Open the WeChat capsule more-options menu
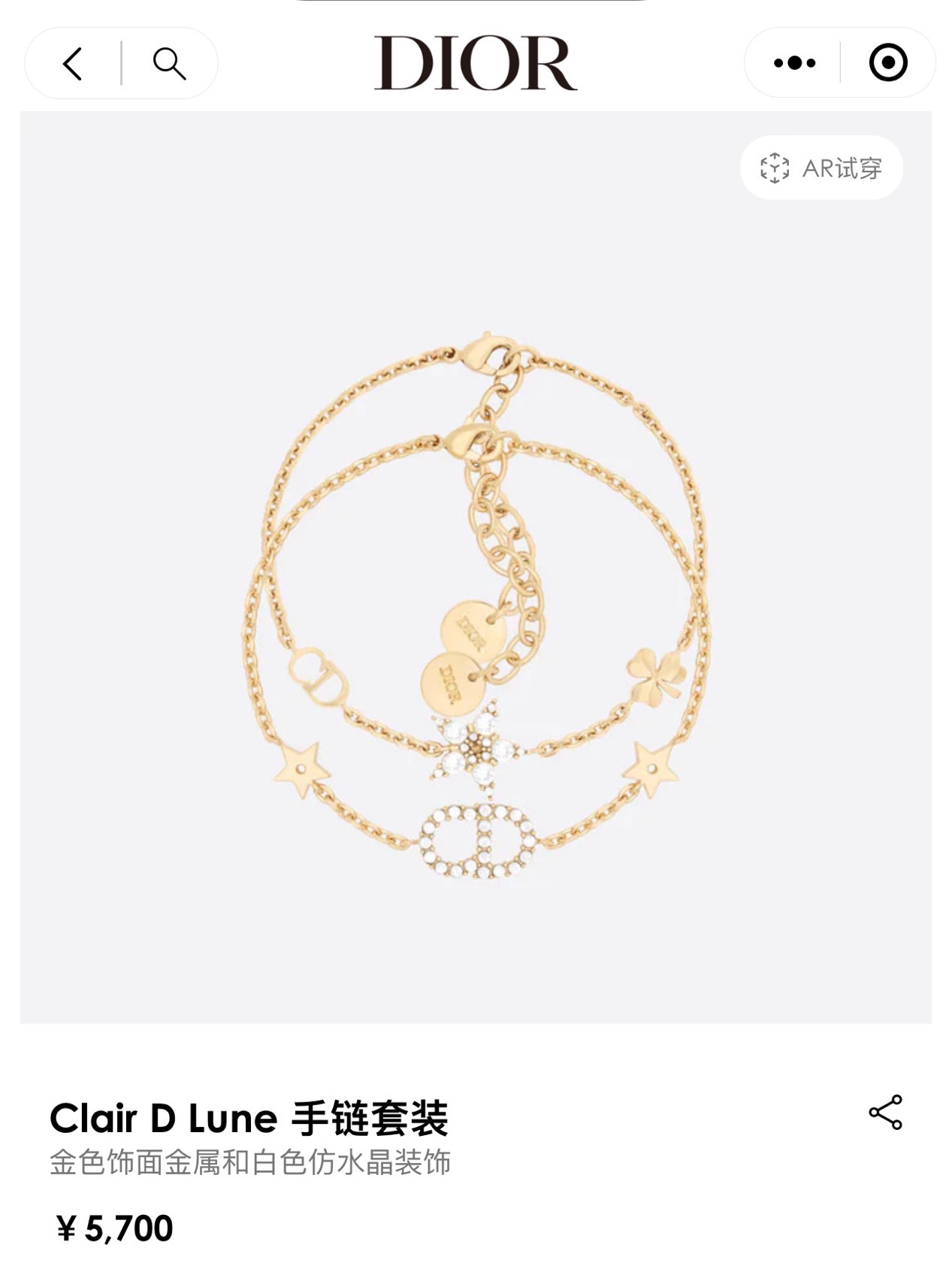The width and height of the screenshot is (952, 1278). [793, 63]
